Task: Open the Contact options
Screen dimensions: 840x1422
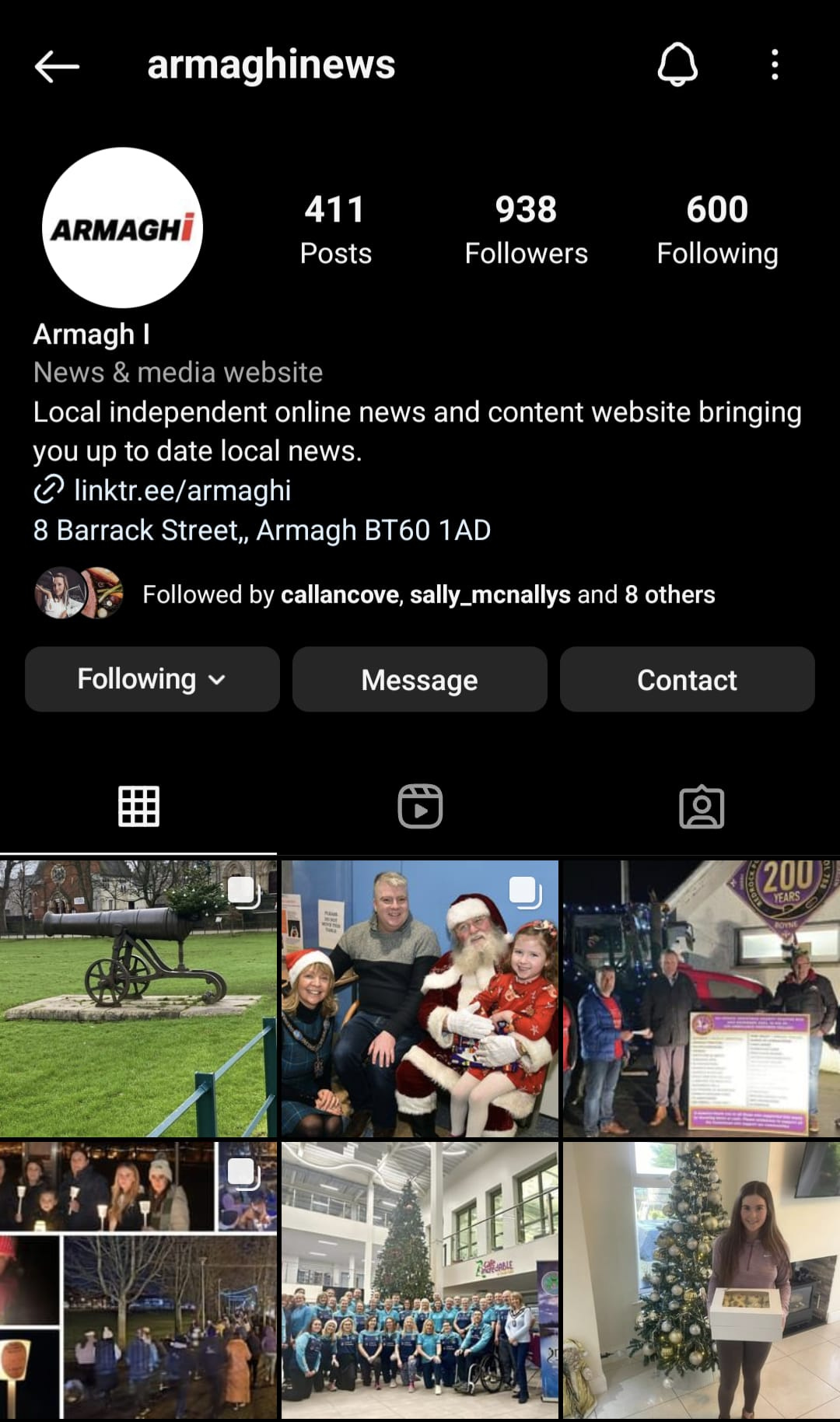Action: click(687, 679)
